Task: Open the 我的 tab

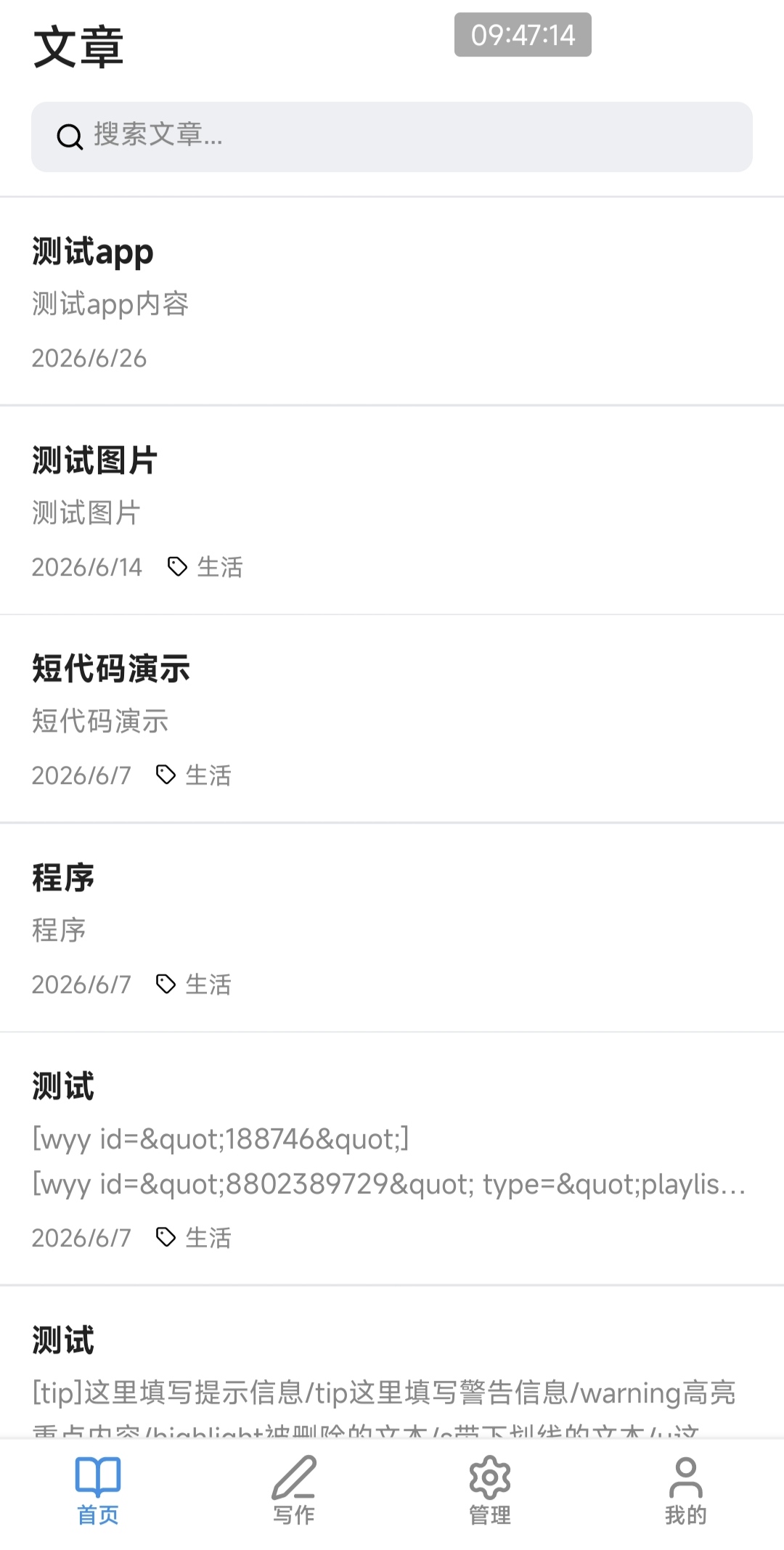Action: 686,1490
